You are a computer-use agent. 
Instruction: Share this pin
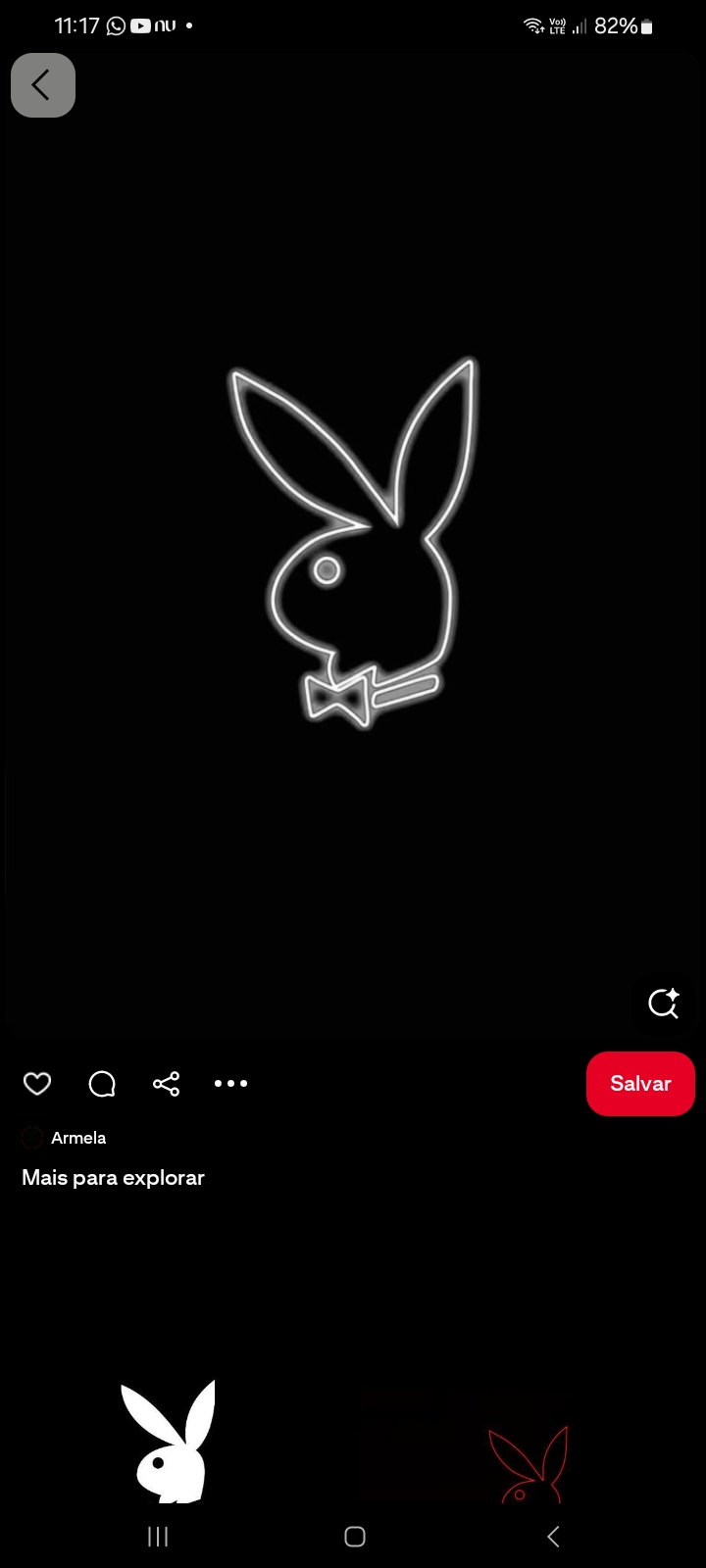[x=167, y=1083]
